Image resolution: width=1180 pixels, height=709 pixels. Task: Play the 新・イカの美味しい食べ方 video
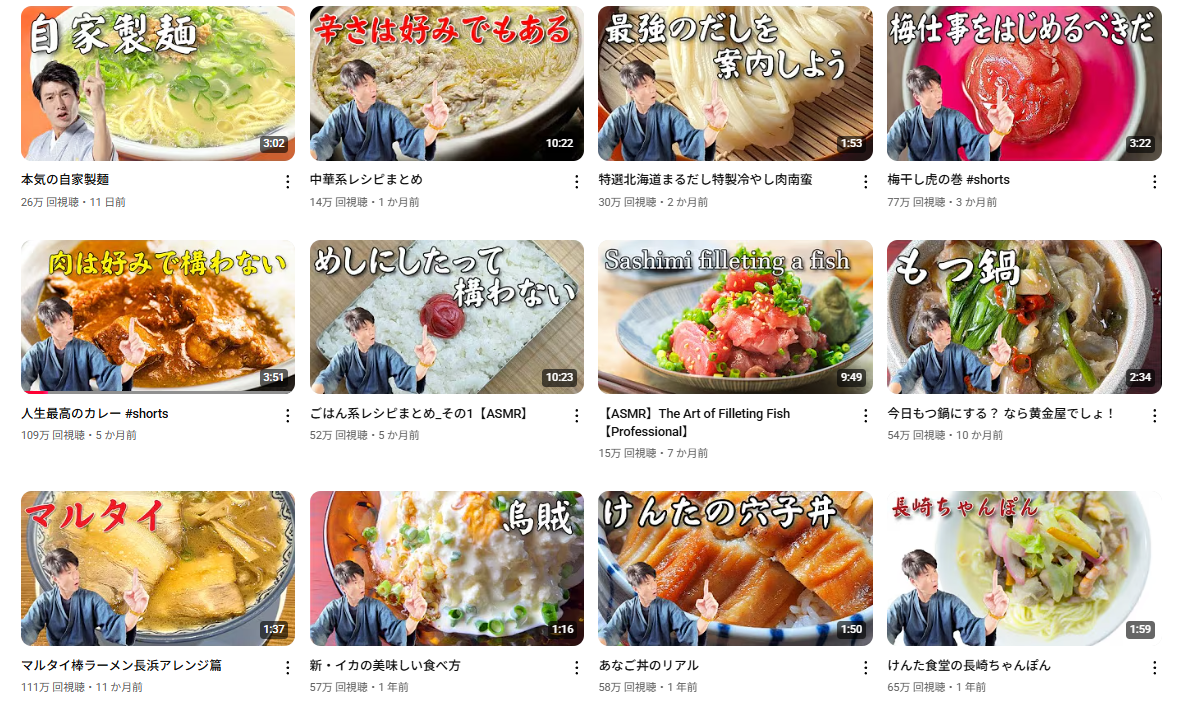click(x=446, y=568)
